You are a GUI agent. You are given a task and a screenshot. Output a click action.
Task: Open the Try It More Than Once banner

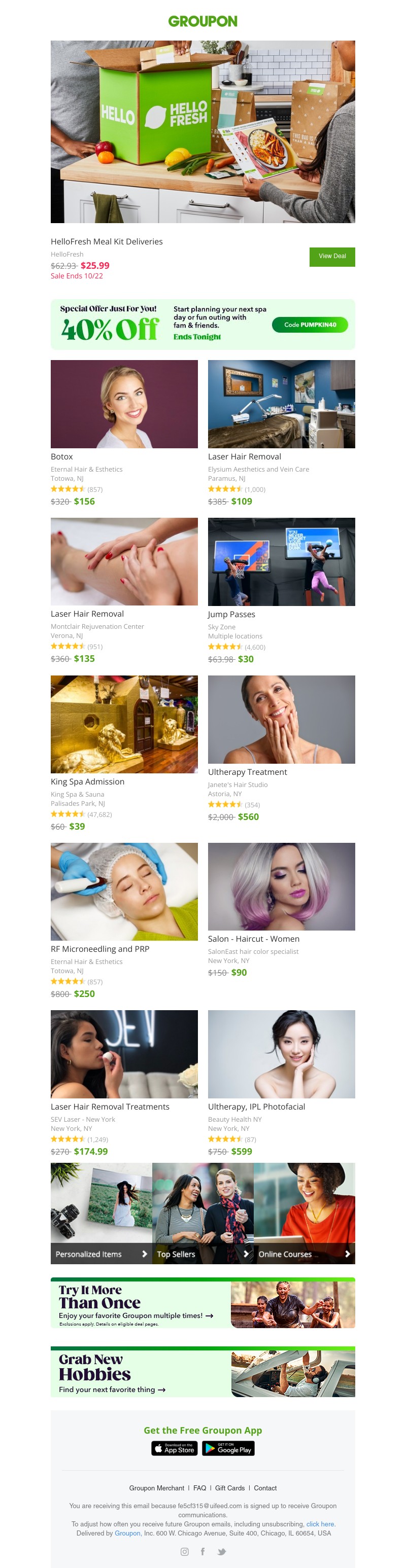point(202,1304)
